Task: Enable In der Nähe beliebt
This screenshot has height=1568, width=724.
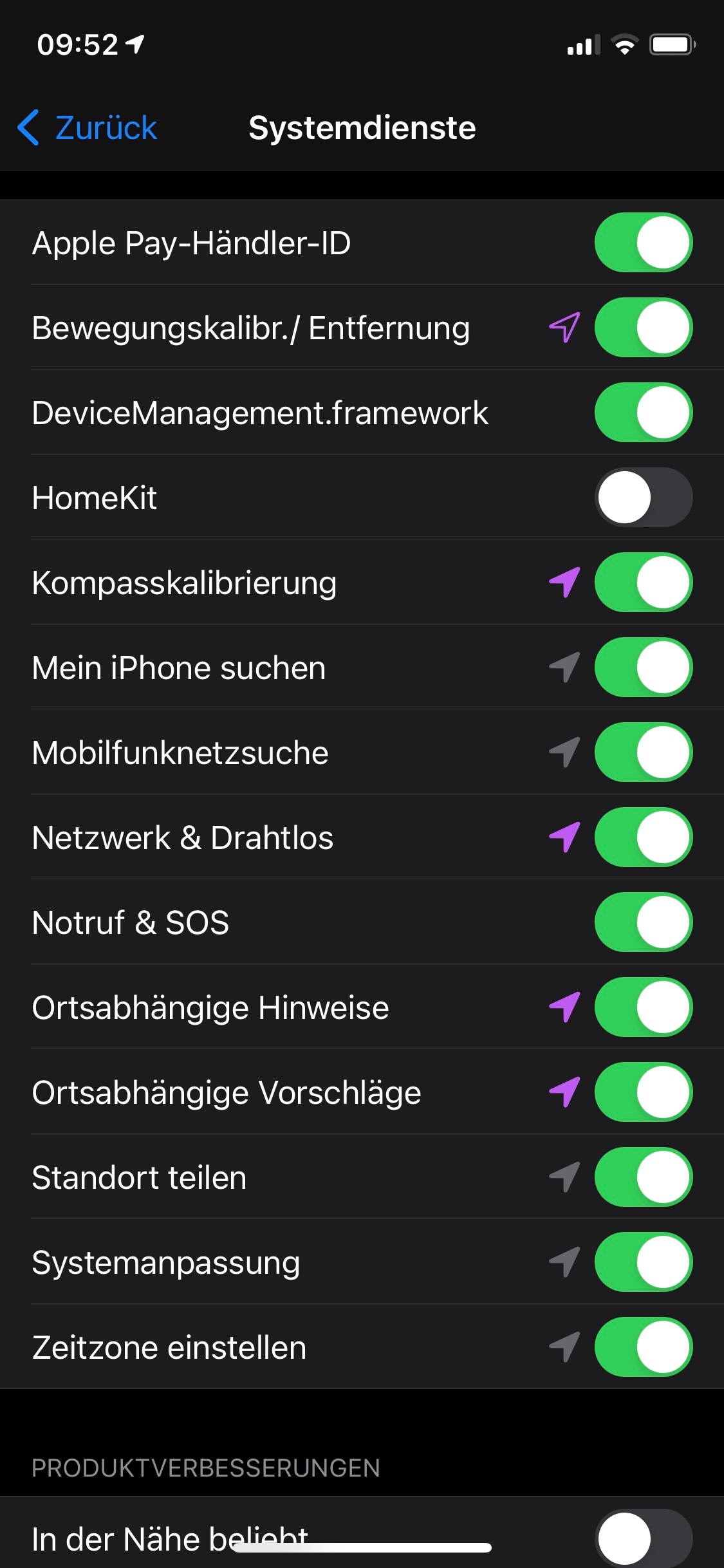Action: 643,1538
